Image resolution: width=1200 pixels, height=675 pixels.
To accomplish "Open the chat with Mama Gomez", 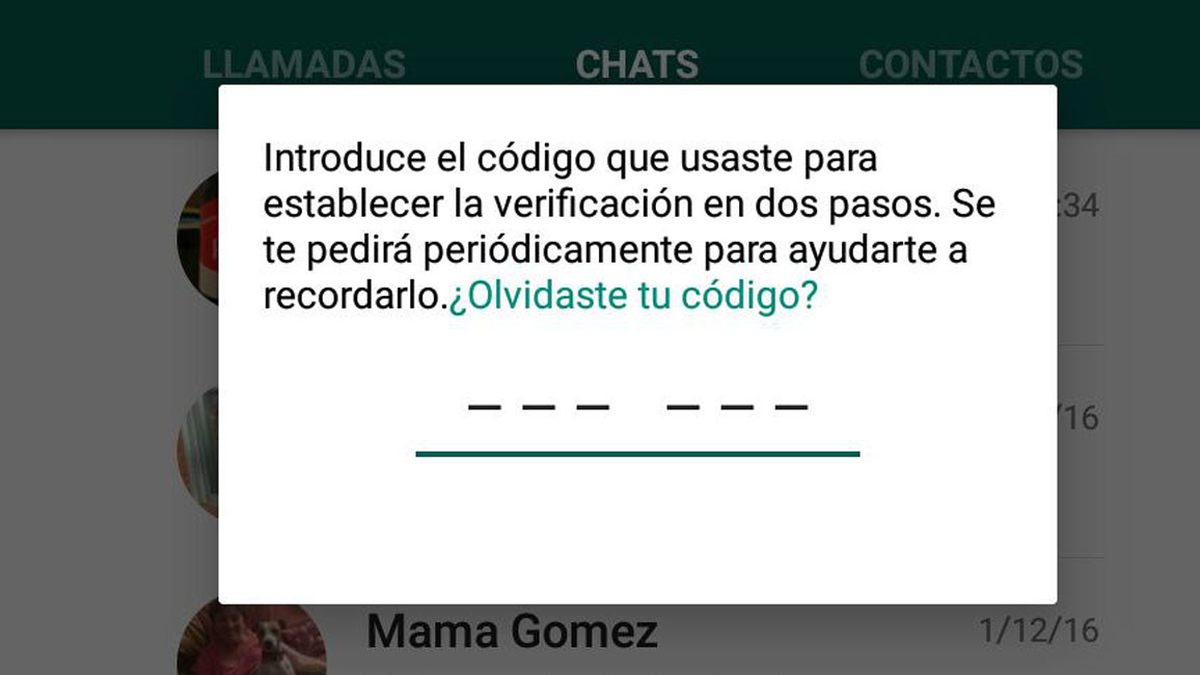I will pyautogui.click(x=513, y=632).
